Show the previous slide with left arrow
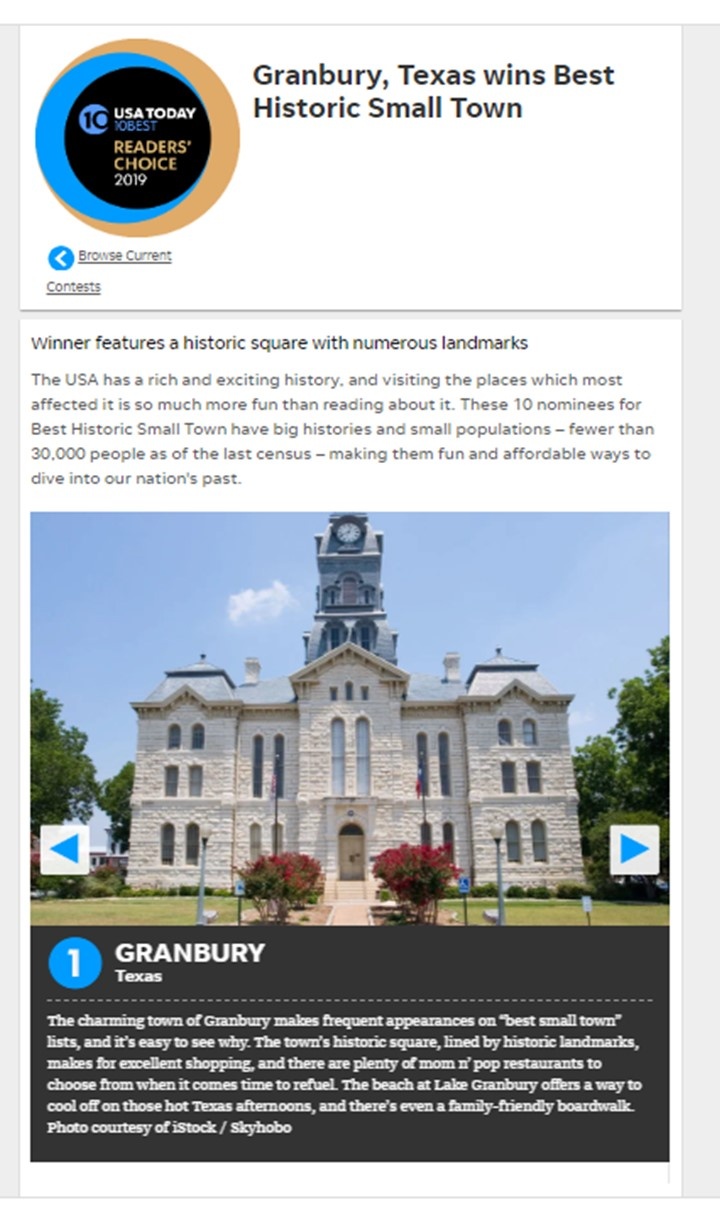The image size is (720, 1209). click(65, 850)
